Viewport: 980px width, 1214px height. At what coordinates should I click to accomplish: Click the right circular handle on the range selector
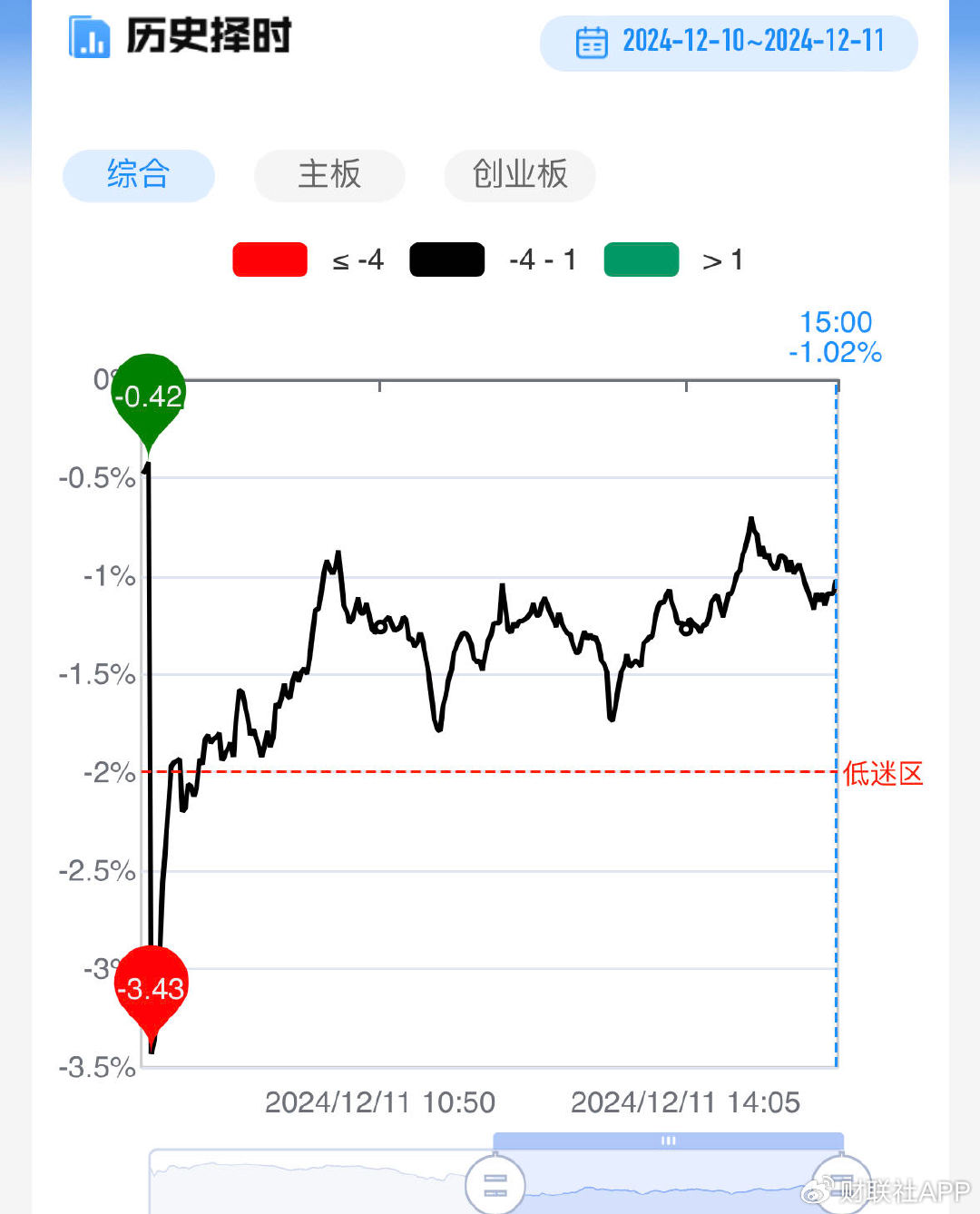click(844, 1182)
